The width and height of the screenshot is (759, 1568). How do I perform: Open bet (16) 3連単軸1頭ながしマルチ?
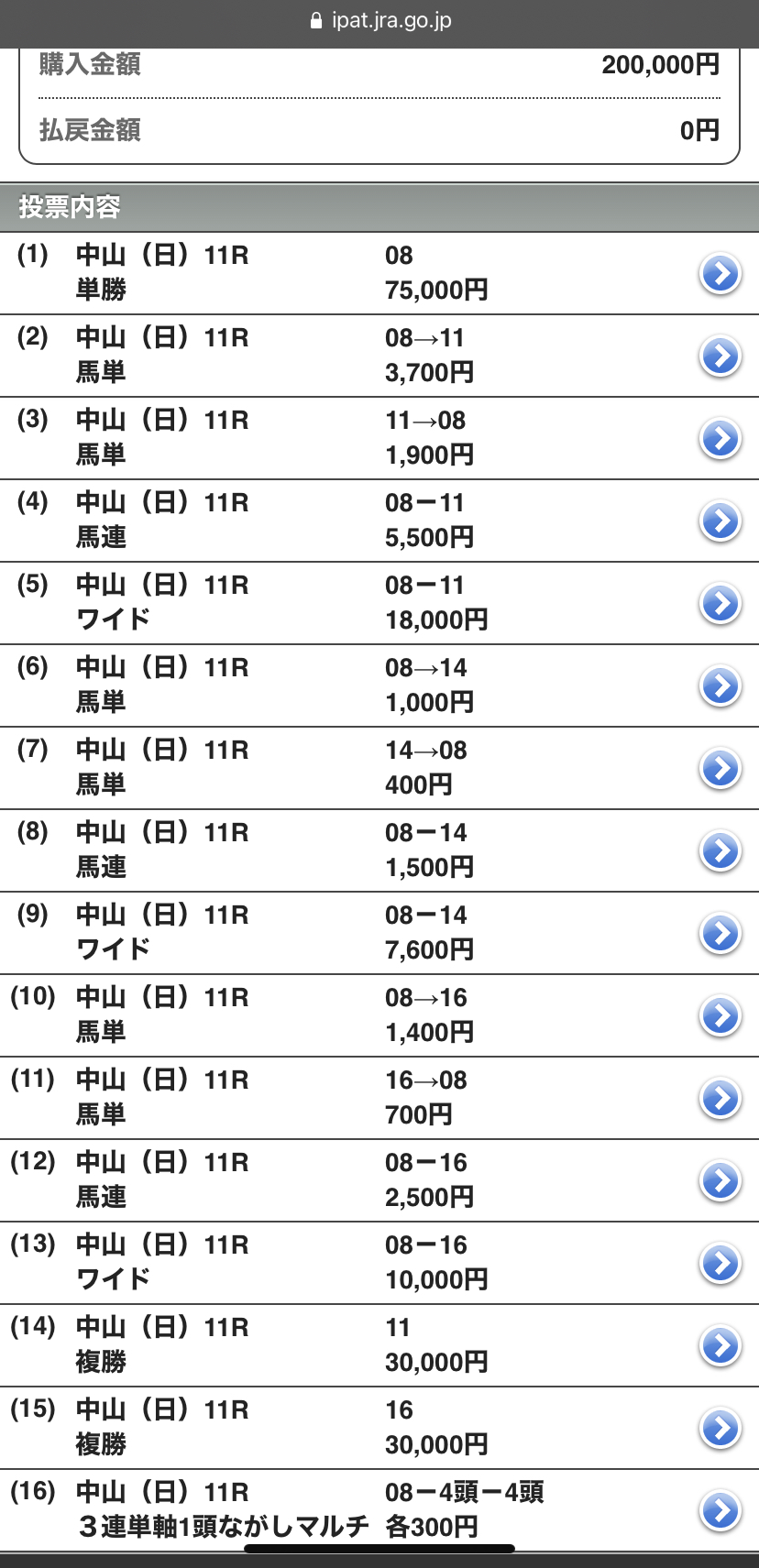[379, 1510]
